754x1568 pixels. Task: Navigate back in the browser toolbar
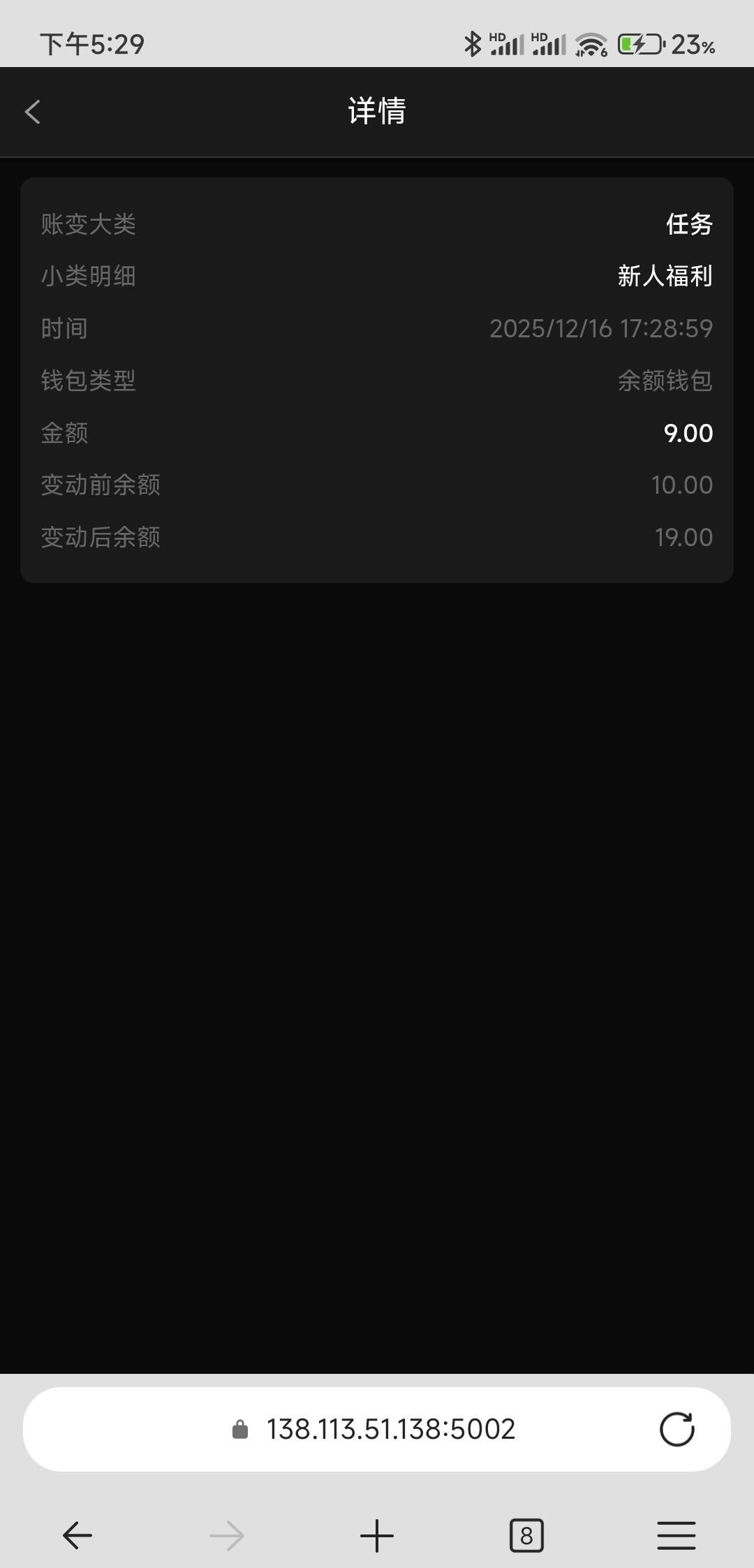(77, 1535)
